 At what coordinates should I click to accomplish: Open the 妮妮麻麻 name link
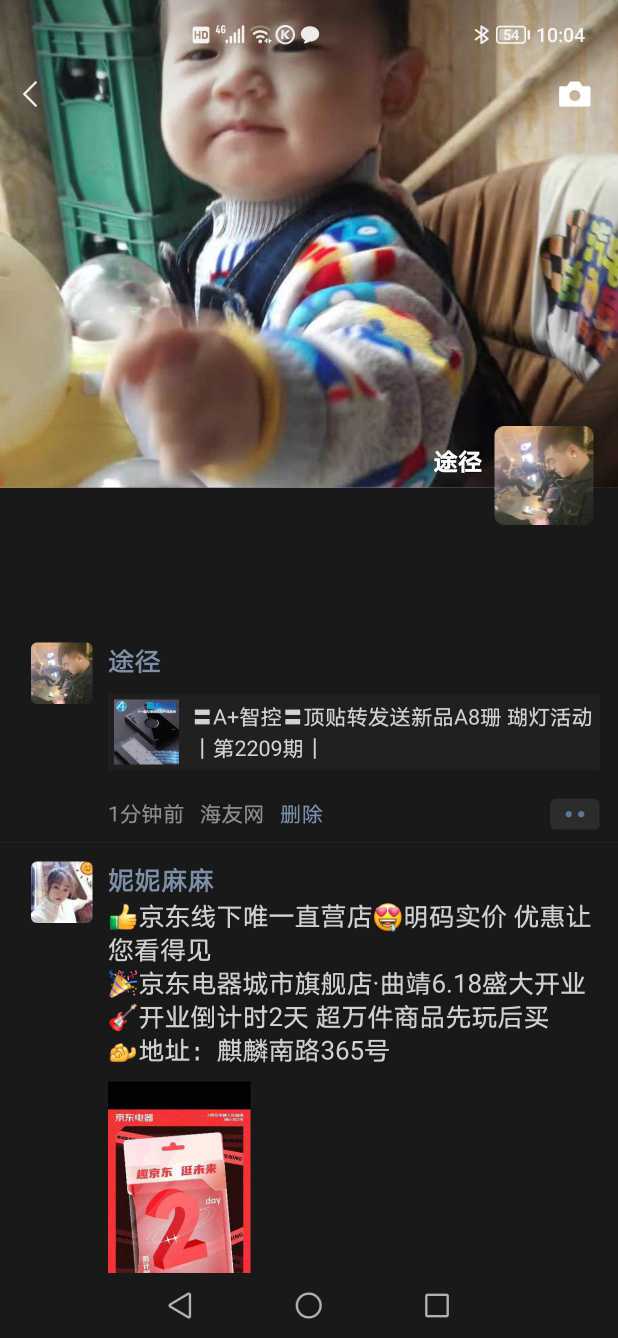[161, 881]
